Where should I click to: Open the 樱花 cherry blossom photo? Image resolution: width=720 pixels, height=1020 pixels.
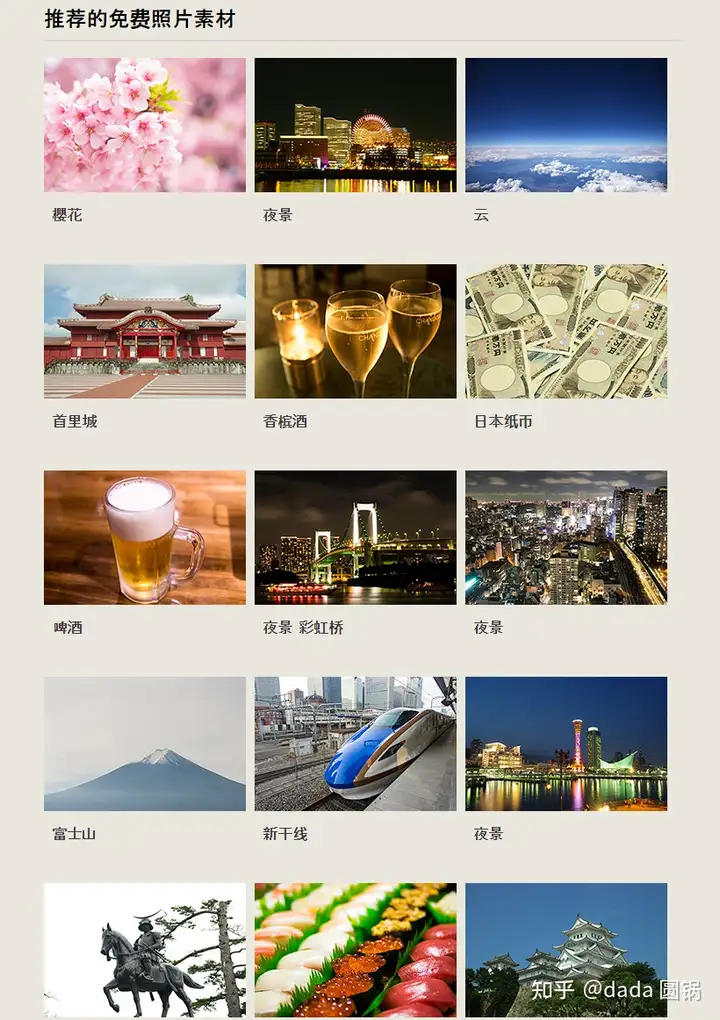point(145,125)
